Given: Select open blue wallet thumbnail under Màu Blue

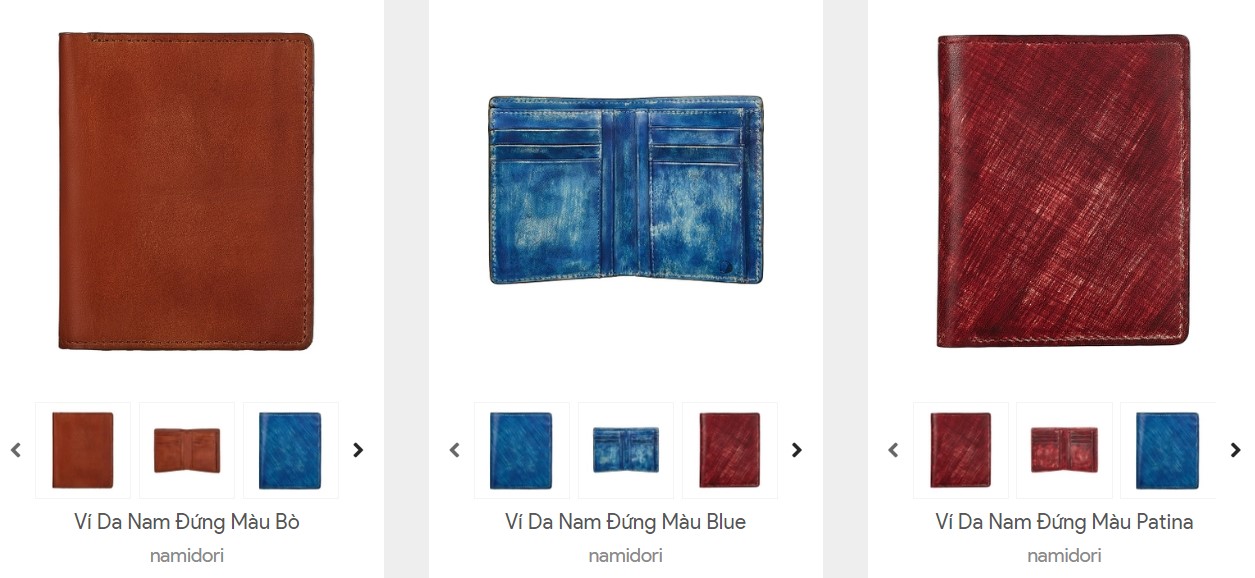Looking at the screenshot, I should click(x=625, y=450).
